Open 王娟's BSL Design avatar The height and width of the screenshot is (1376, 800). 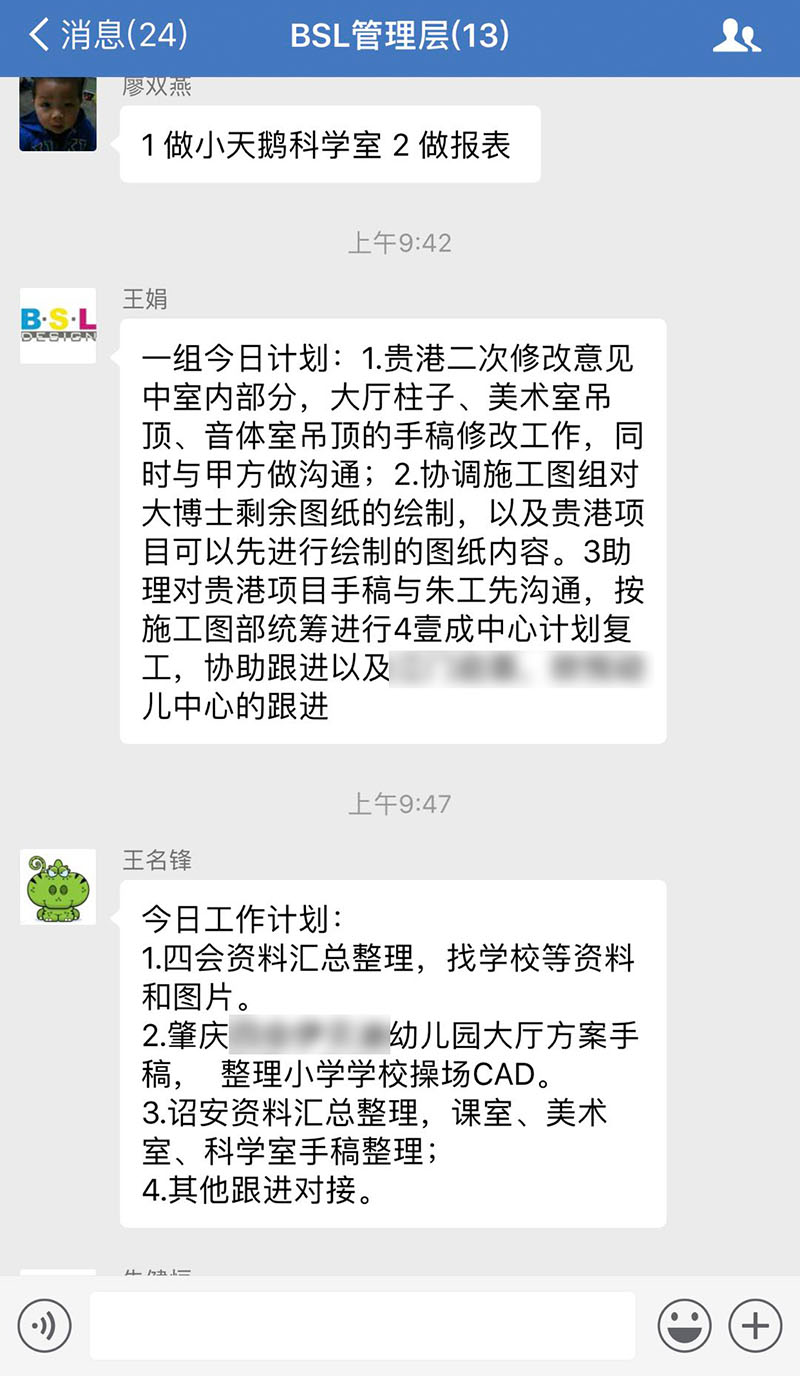58,326
